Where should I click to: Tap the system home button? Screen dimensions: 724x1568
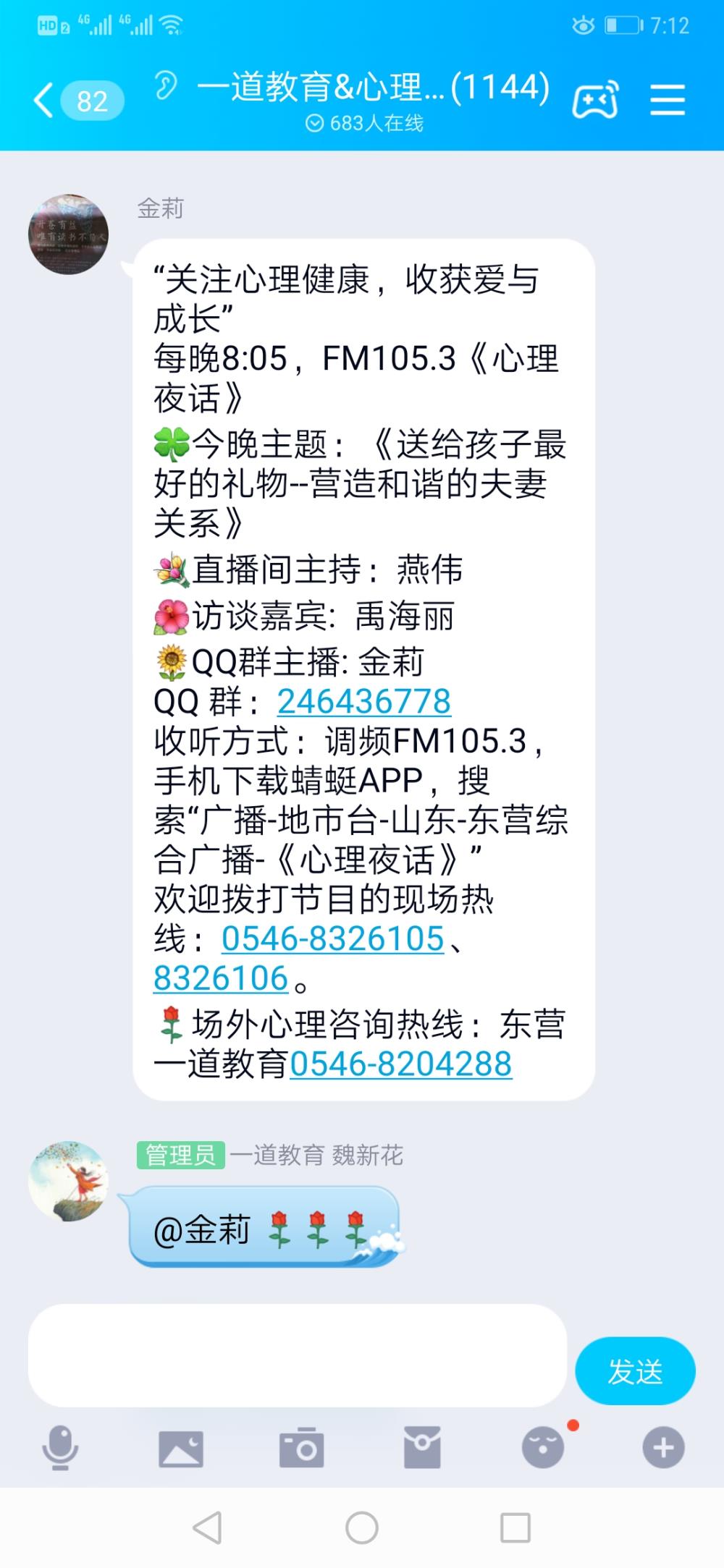coord(362,1528)
